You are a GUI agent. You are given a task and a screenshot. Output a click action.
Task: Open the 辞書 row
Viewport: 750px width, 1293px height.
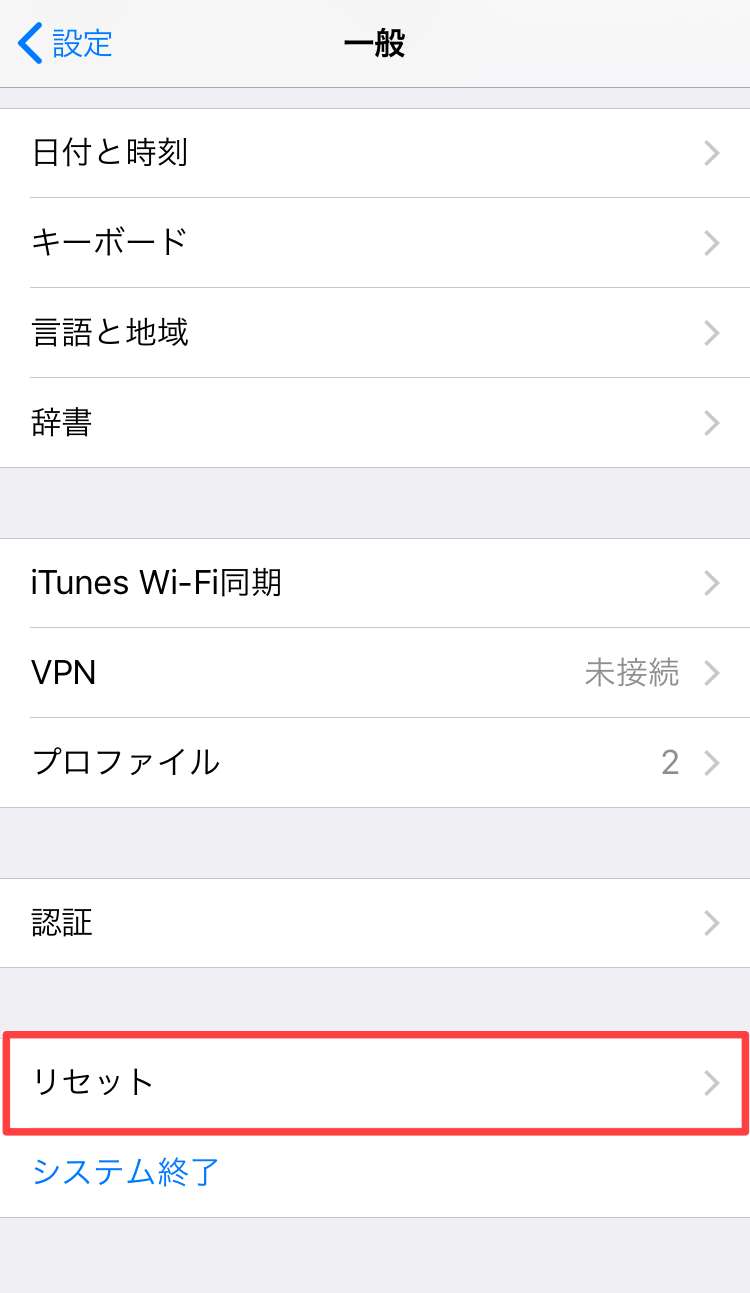click(375, 423)
